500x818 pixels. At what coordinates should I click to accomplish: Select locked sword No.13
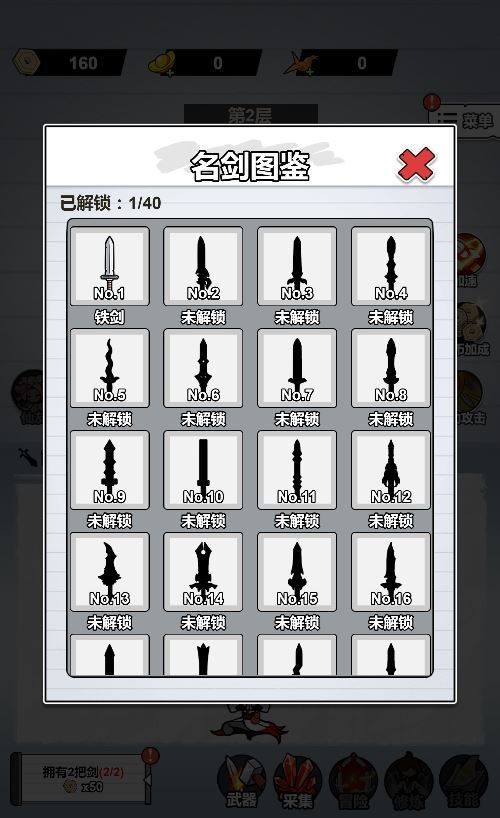pos(110,572)
